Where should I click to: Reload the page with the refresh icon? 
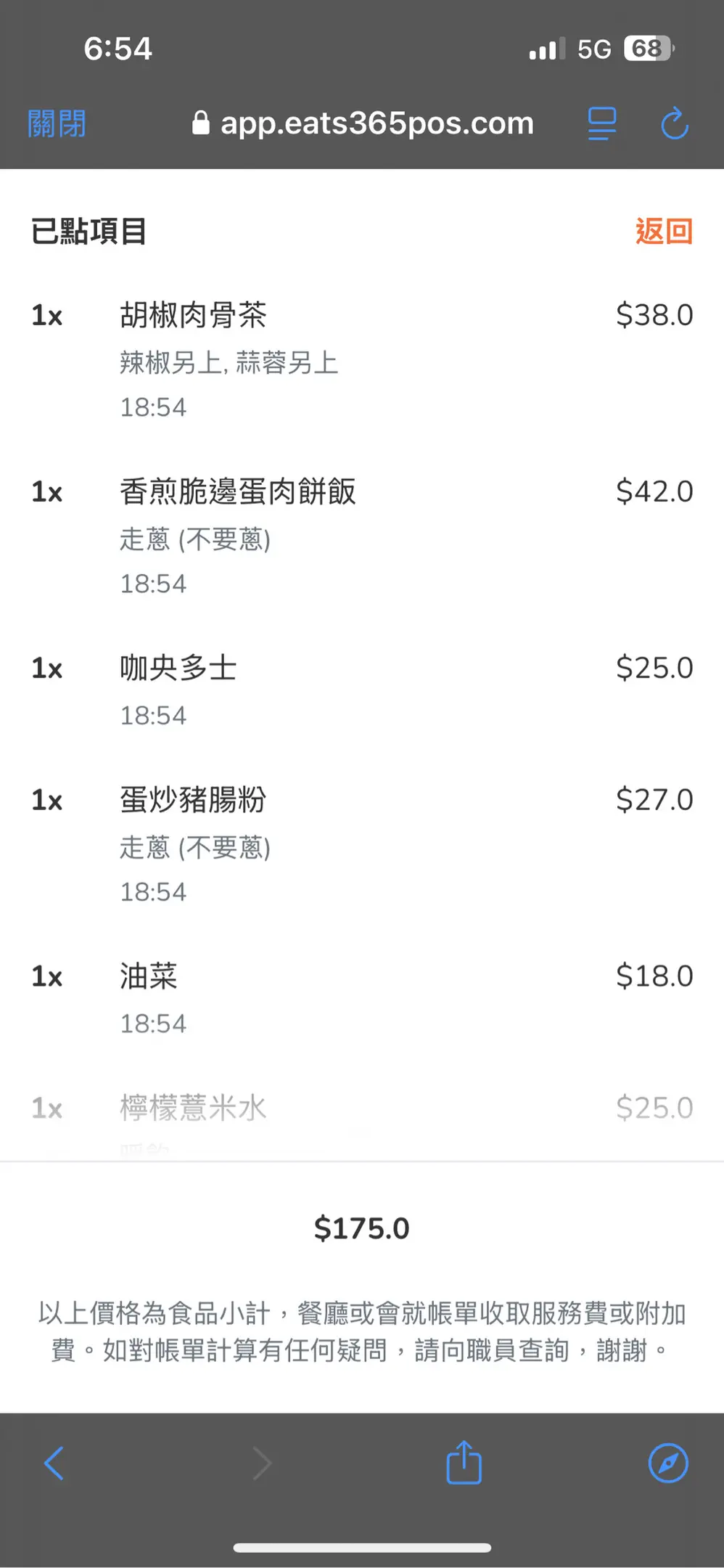click(x=675, y=123)
